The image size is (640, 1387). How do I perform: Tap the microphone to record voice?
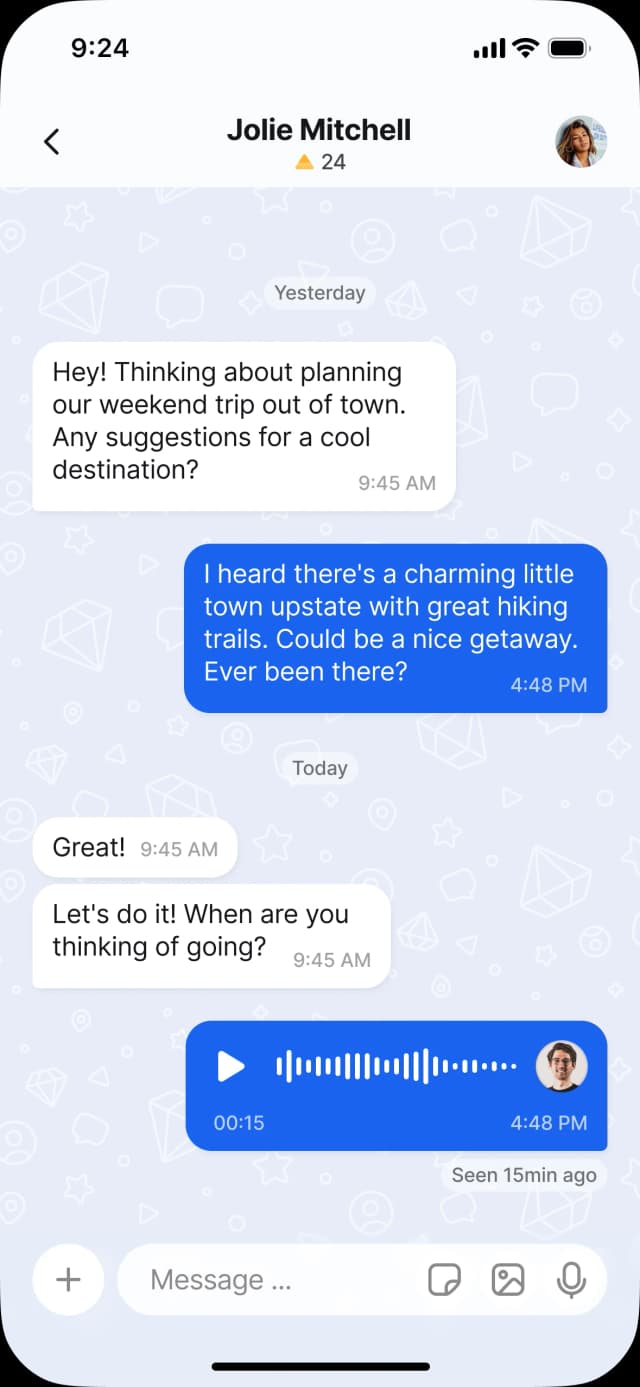(x=571, y=1279)
